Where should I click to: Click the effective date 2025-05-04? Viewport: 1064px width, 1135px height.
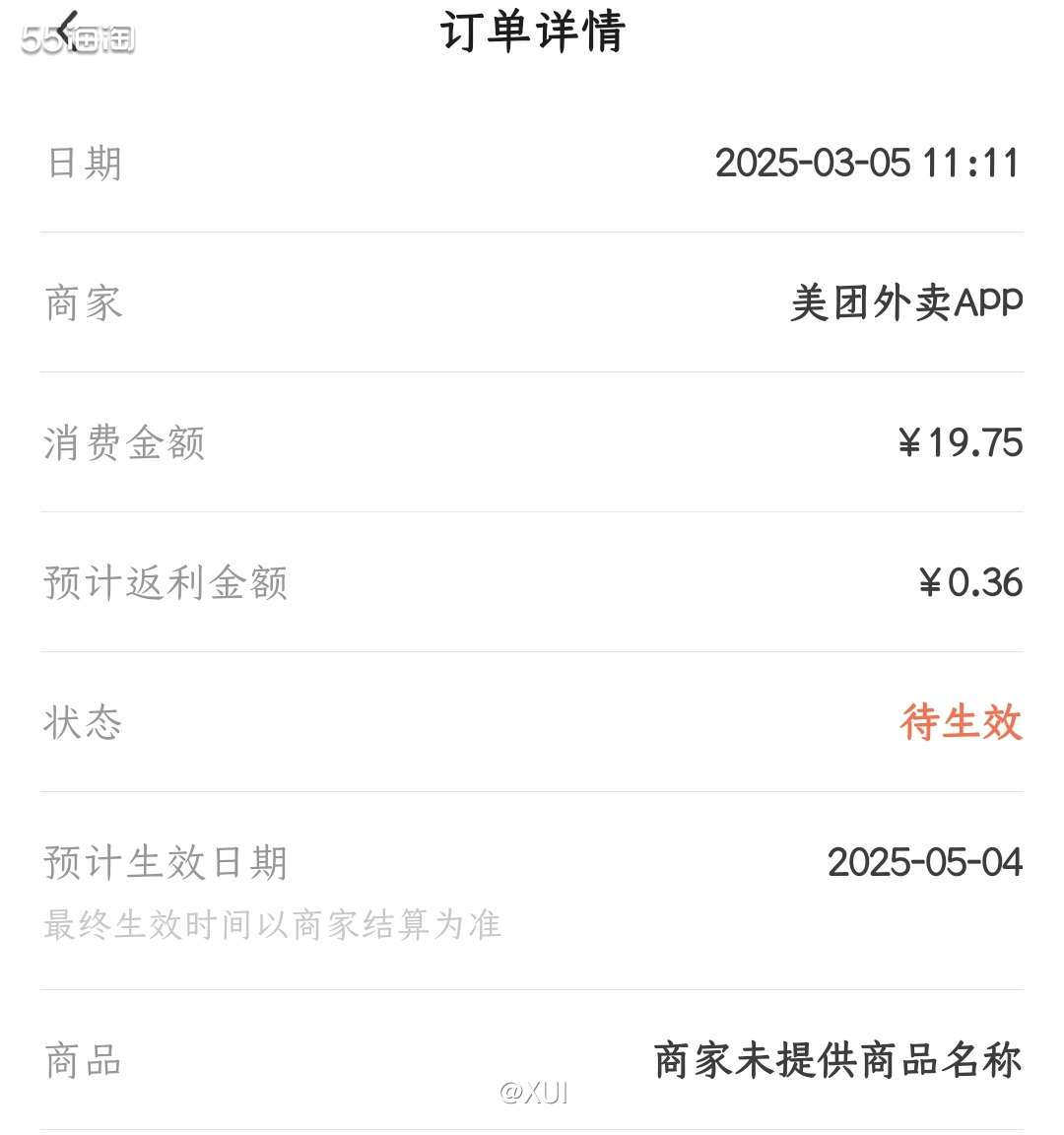pyautogui.click(x=926, y=864)
